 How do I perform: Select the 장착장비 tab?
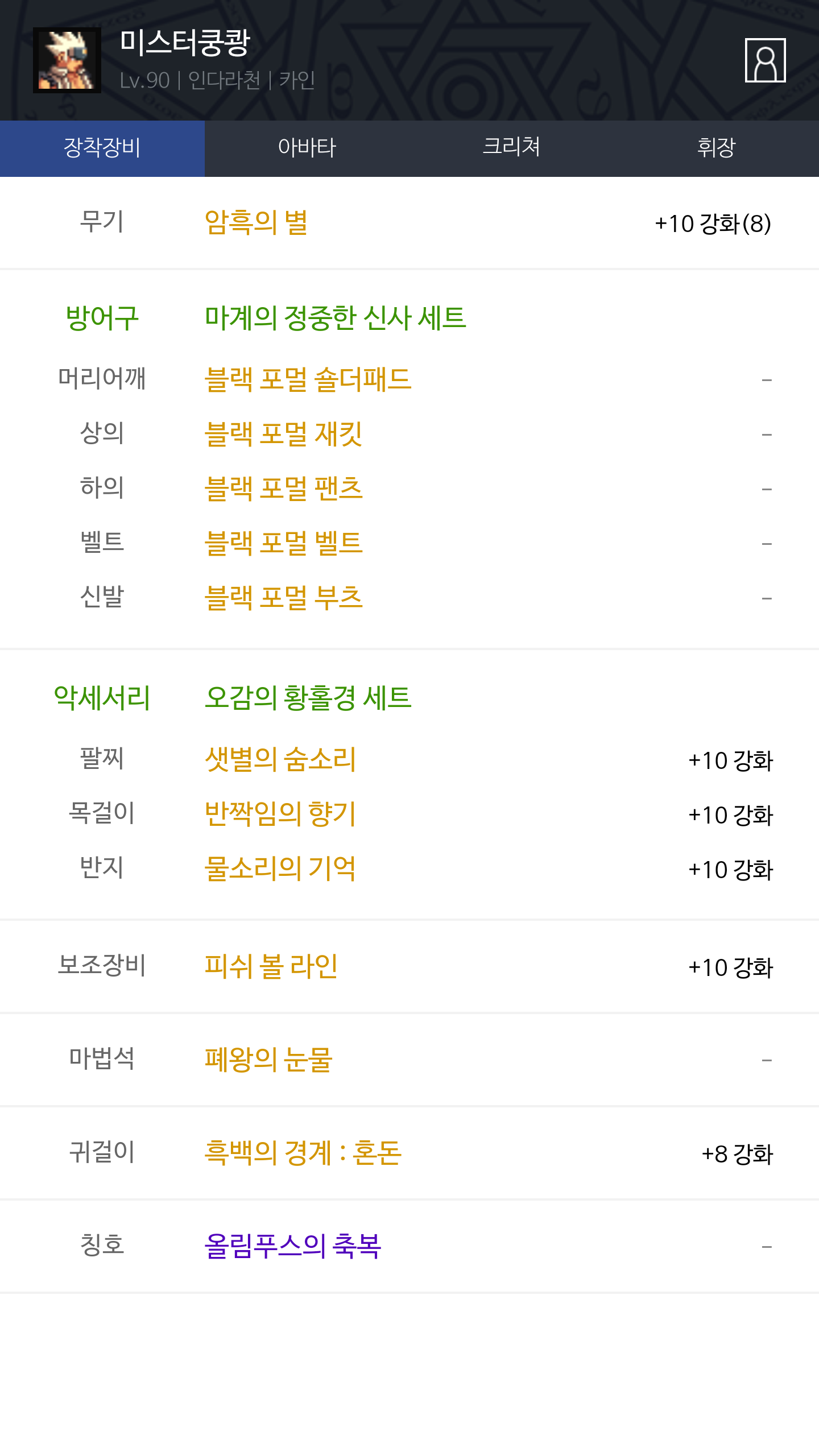click(102, 148)
